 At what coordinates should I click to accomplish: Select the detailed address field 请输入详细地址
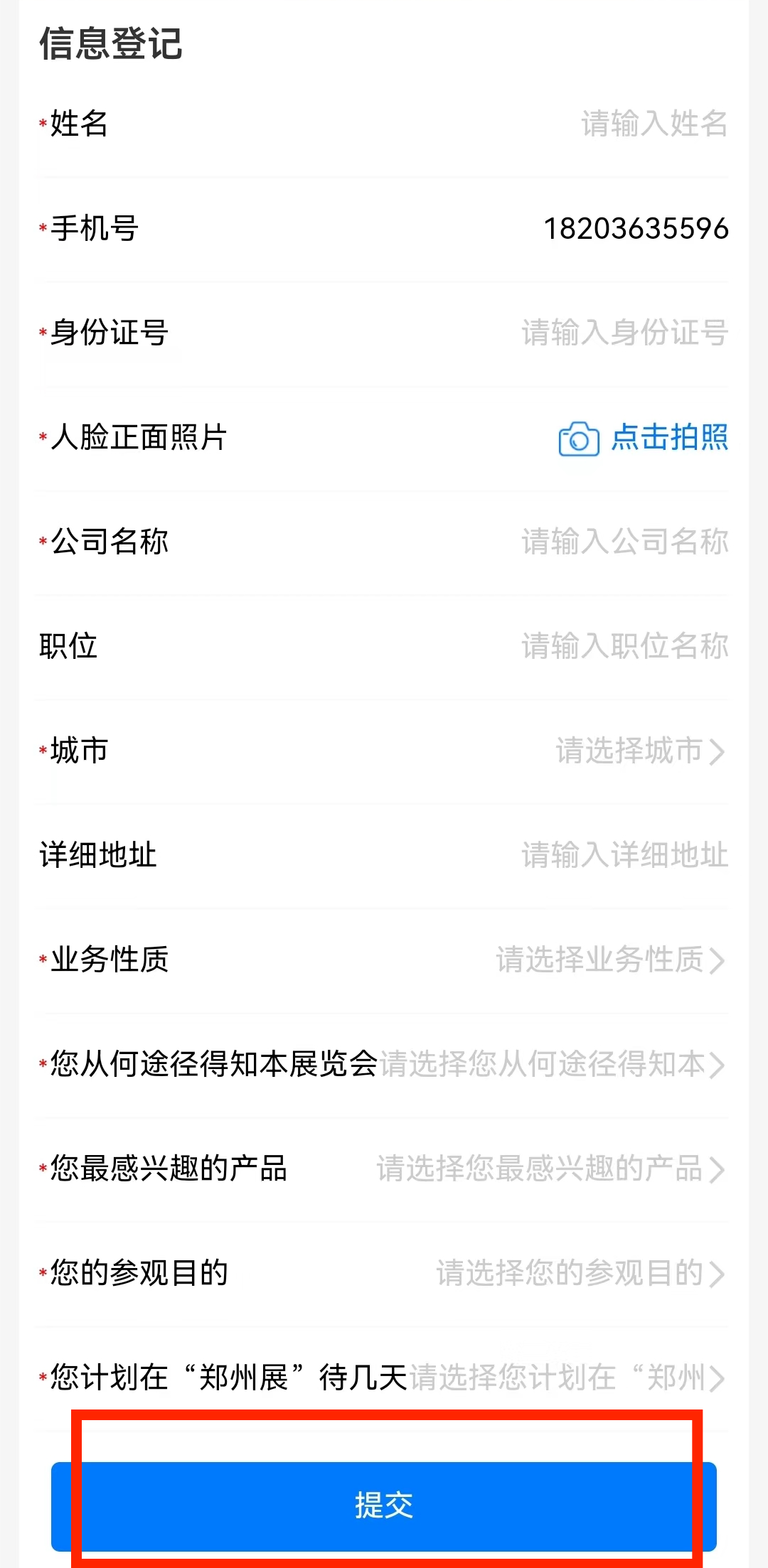pyautogui.click(x=624, y=855)
